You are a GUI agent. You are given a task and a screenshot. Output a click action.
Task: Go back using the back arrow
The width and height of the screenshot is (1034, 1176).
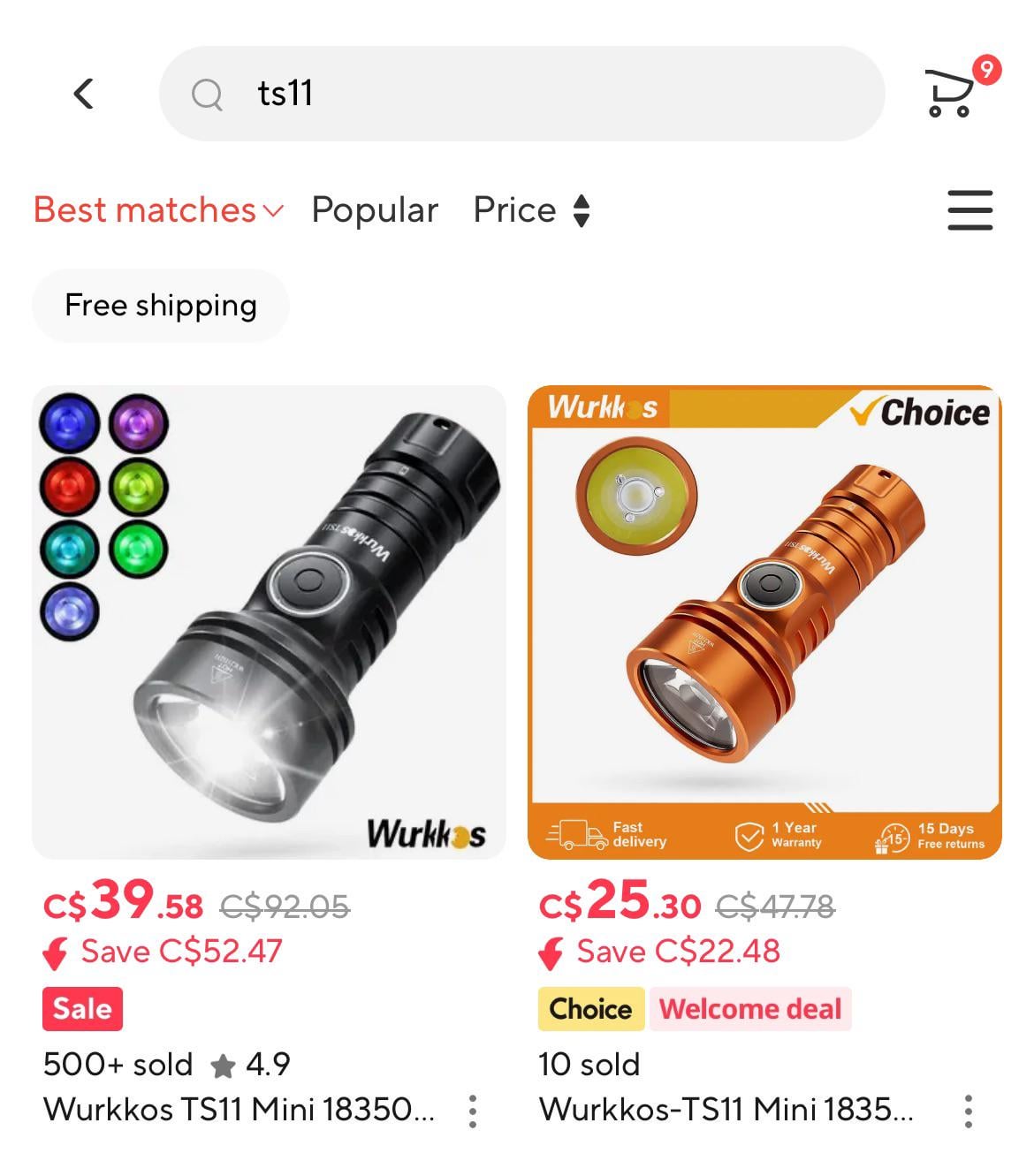(x=84, y=94)
